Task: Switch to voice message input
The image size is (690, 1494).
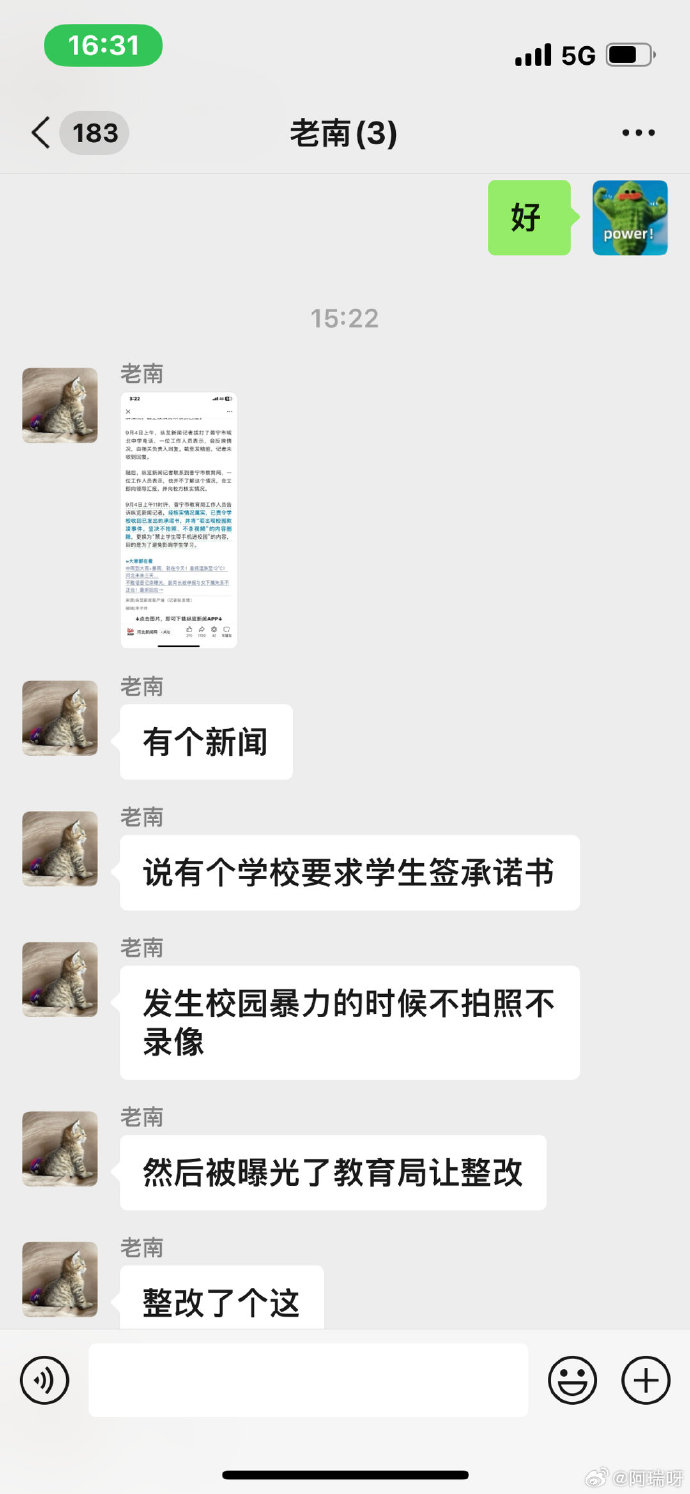Action: pos(45,1381)
